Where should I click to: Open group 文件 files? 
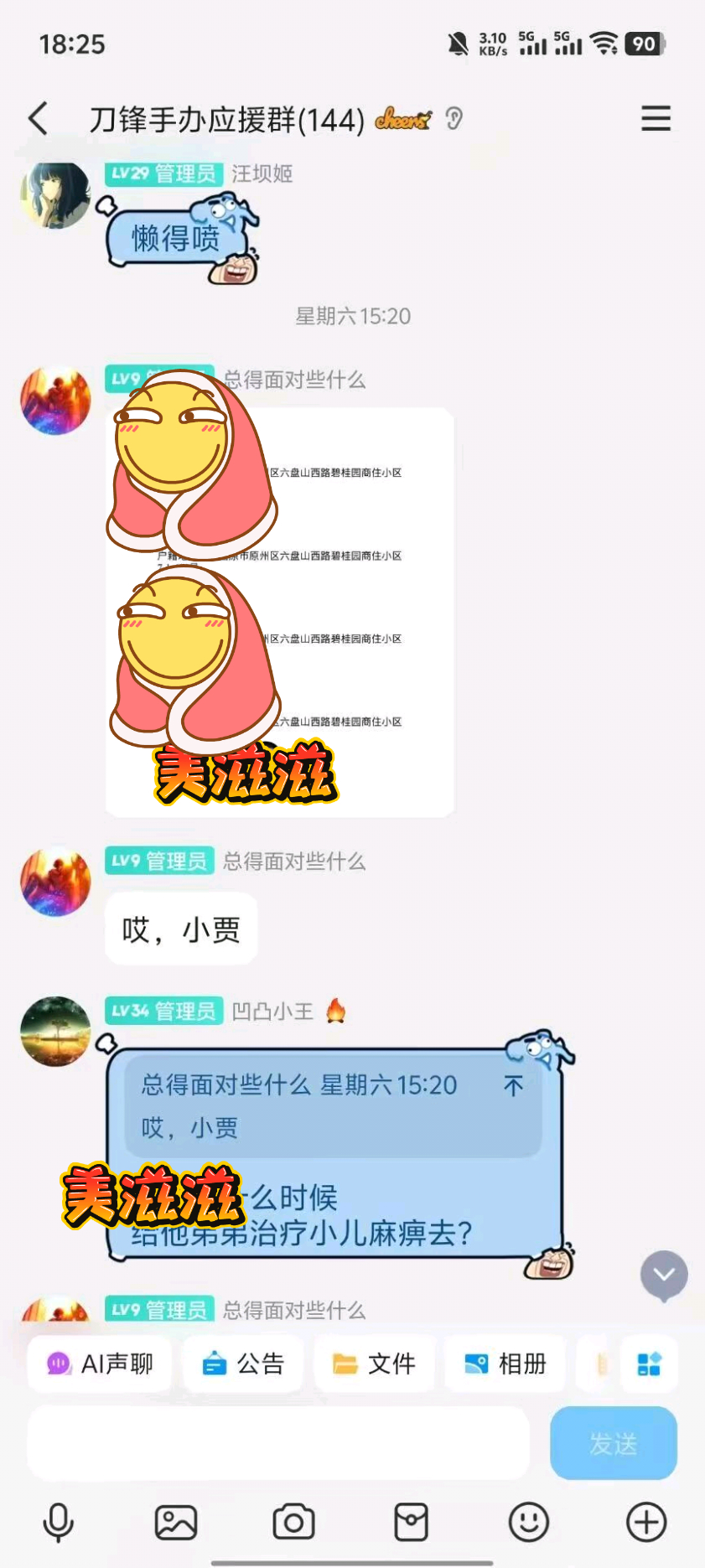374,1364
